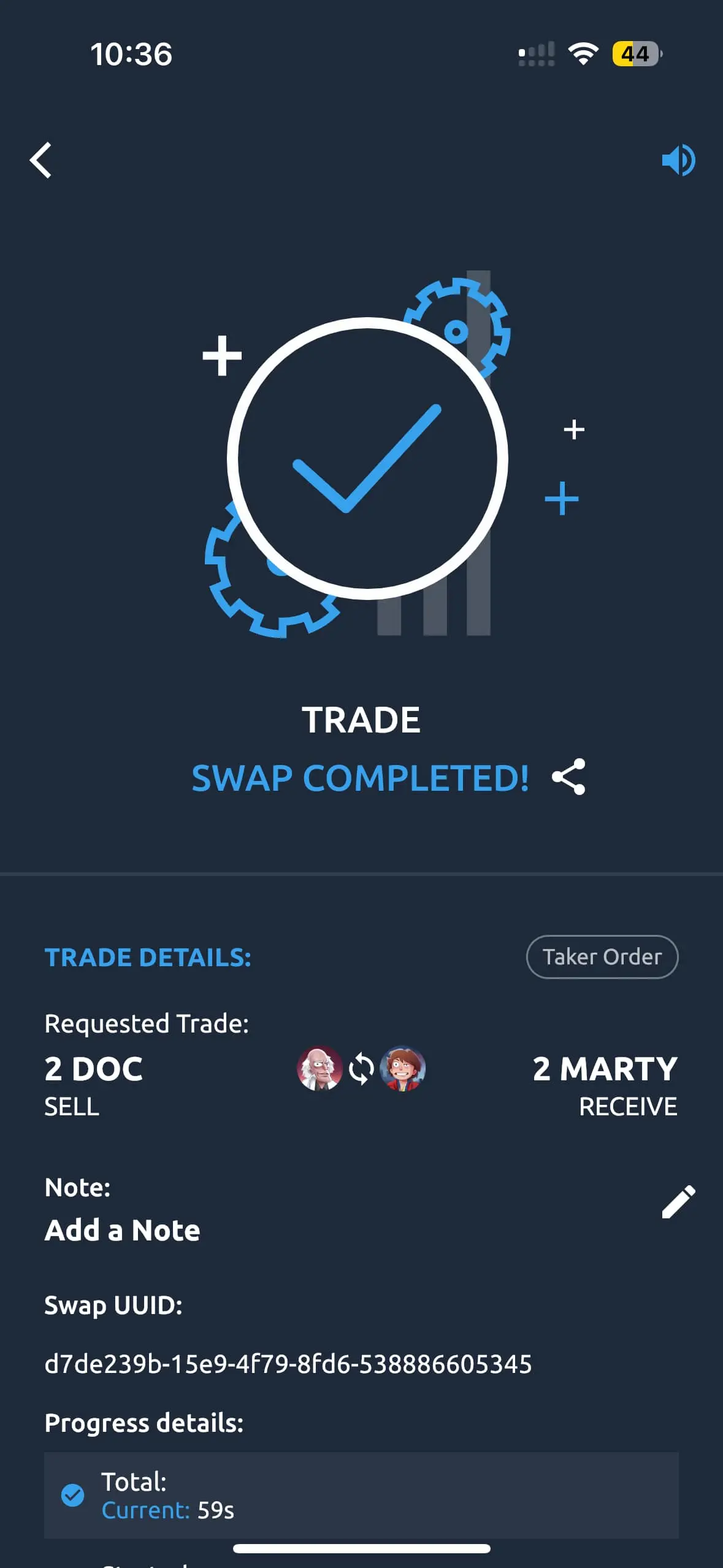Collapse the Trade Details section header
Image resolution: width=723 pixels, height=1568 pixels.
coord(147,957)
